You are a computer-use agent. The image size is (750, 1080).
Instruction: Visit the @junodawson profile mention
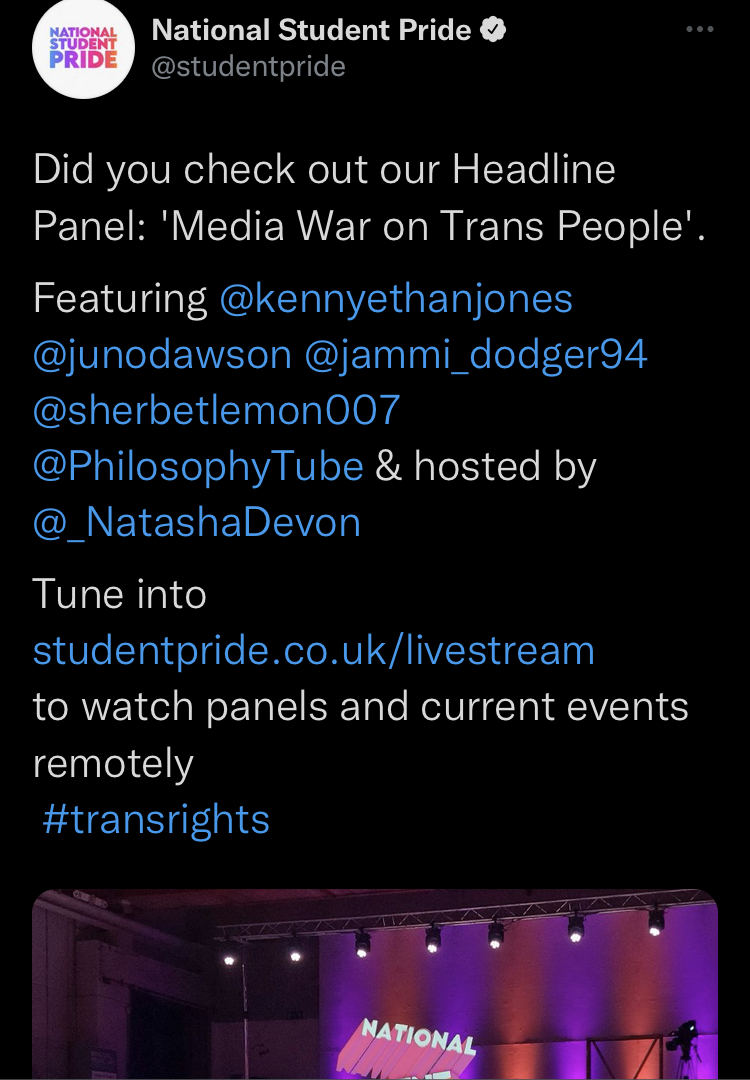tap(162, 354)
